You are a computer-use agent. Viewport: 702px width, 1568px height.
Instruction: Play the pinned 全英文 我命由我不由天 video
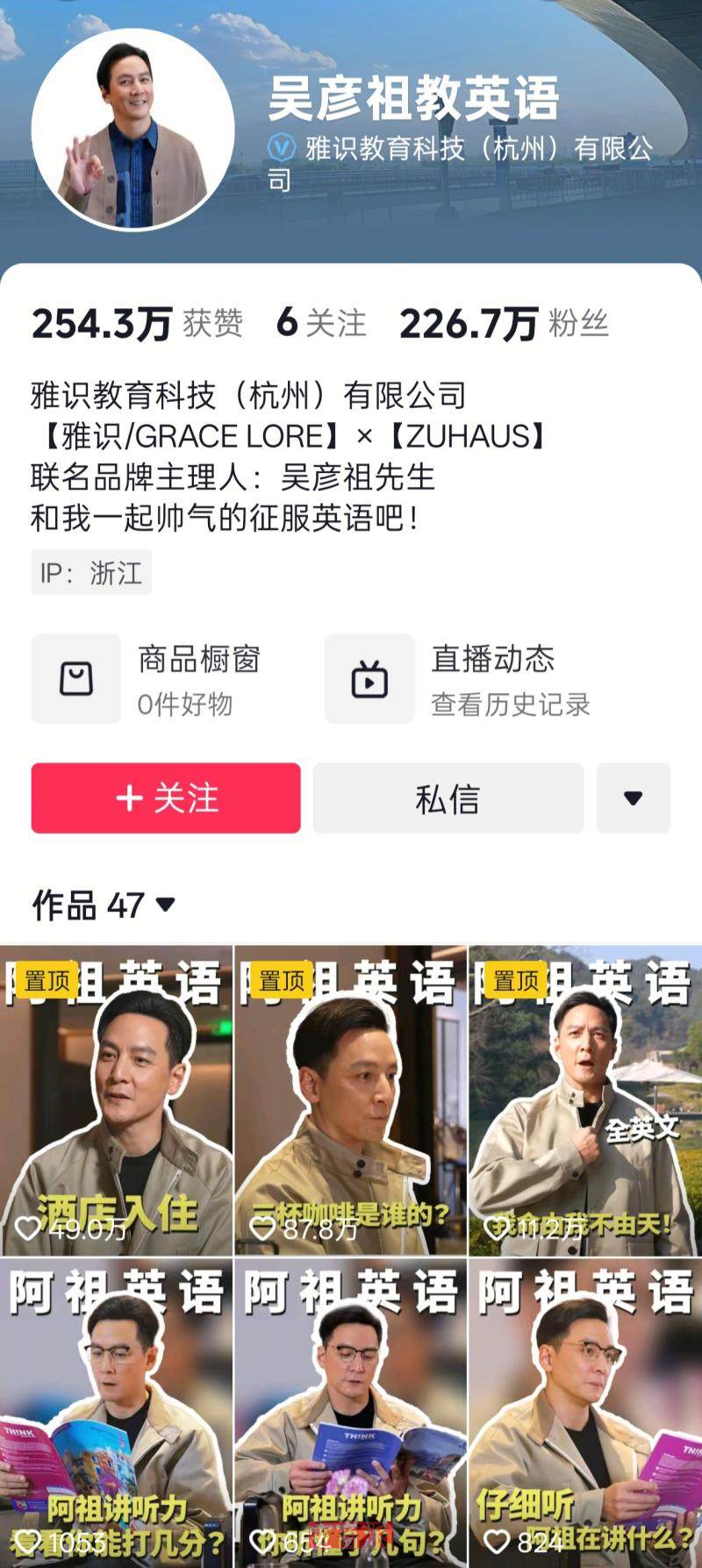585,1100
